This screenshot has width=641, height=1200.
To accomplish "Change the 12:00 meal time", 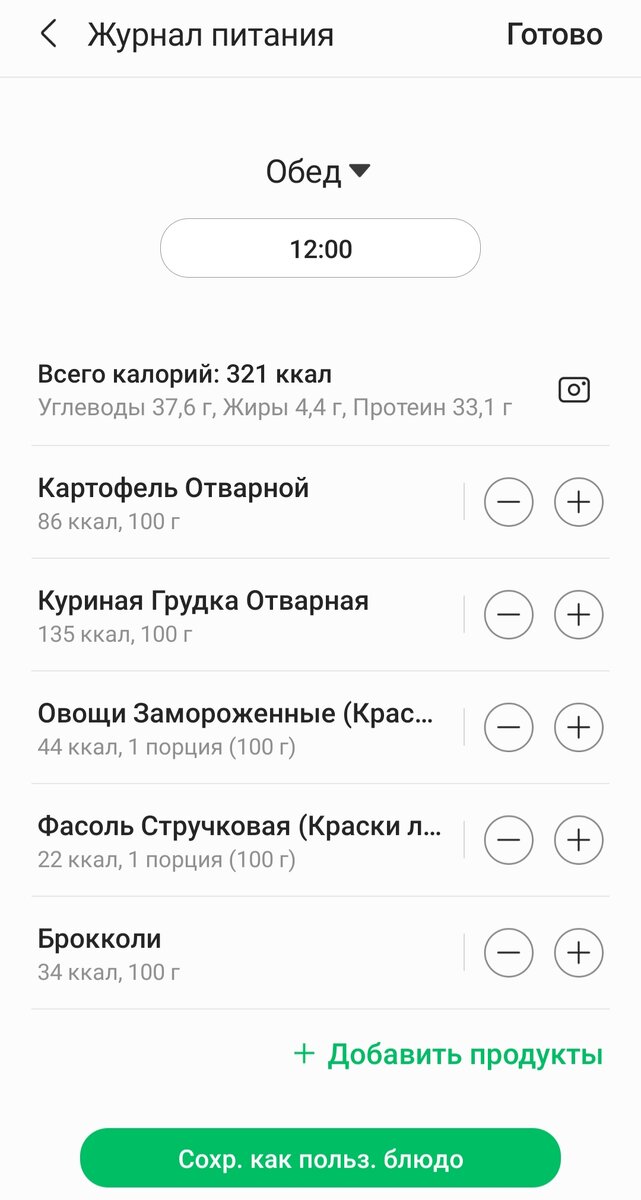I will (x=320, y=248).
